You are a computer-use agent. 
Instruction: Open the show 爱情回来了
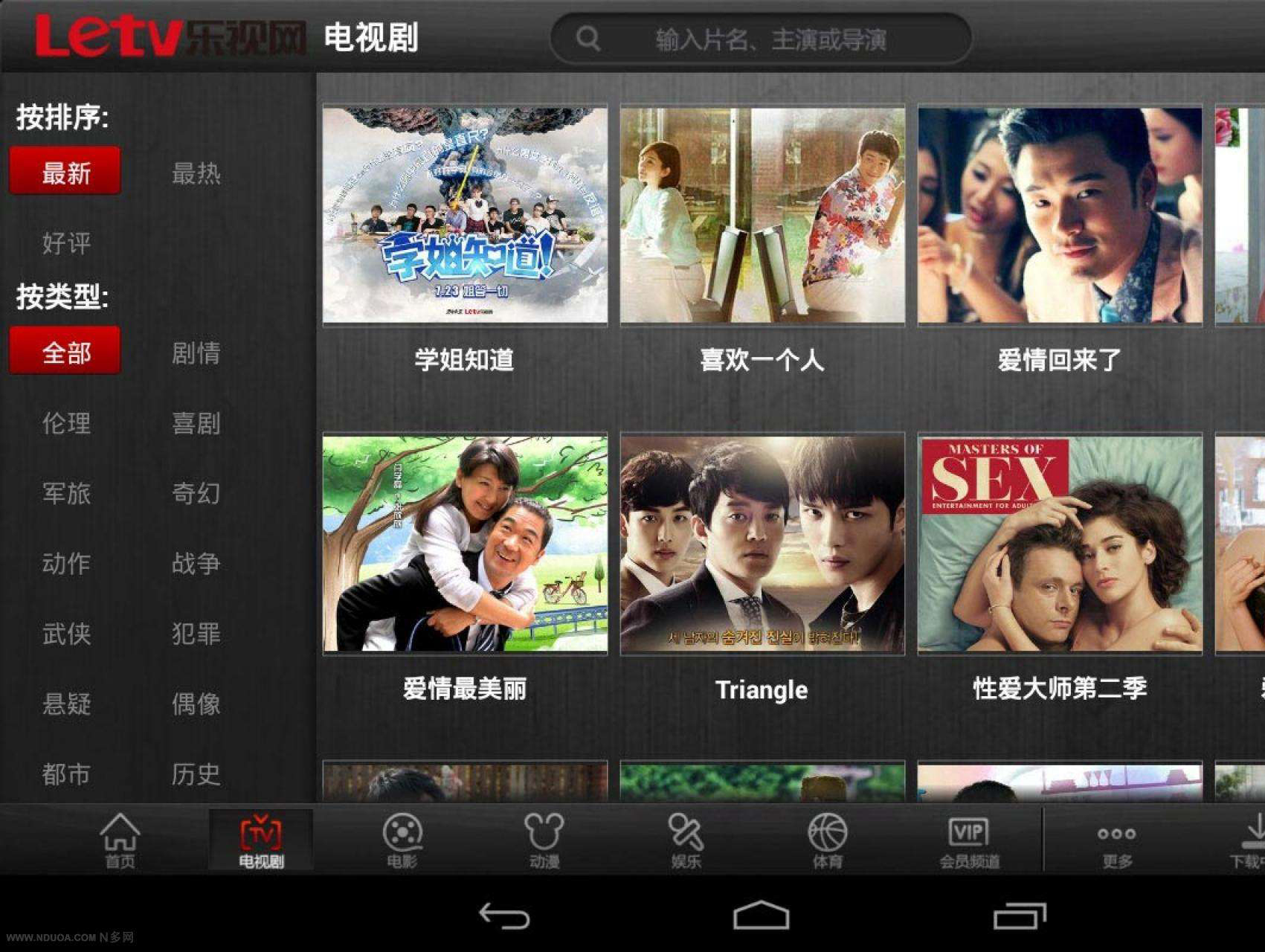pyautogui.click(x=1060, y=216)
